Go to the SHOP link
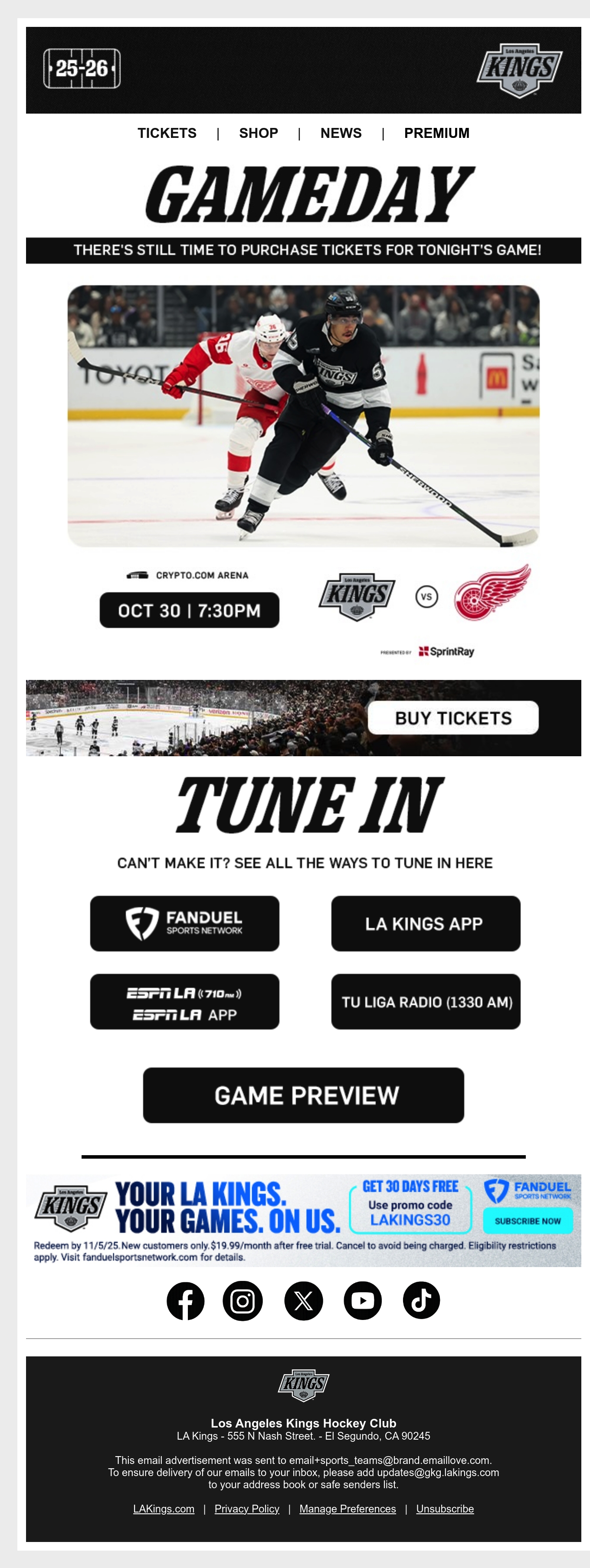 [258, 133]
